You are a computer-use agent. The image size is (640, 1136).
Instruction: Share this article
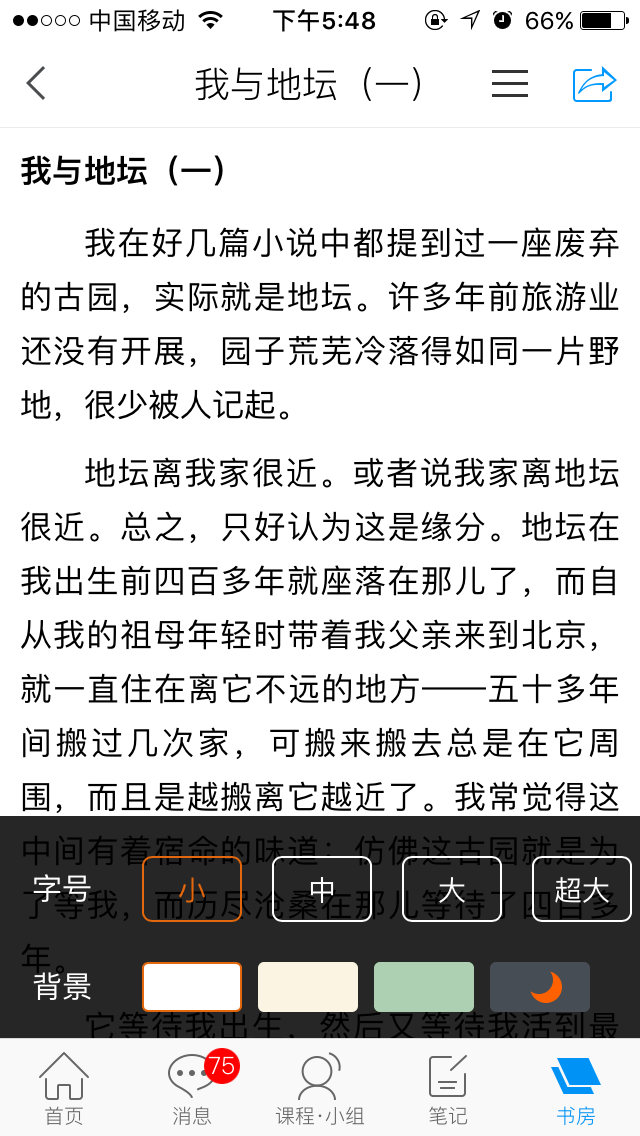pos(594,84)
